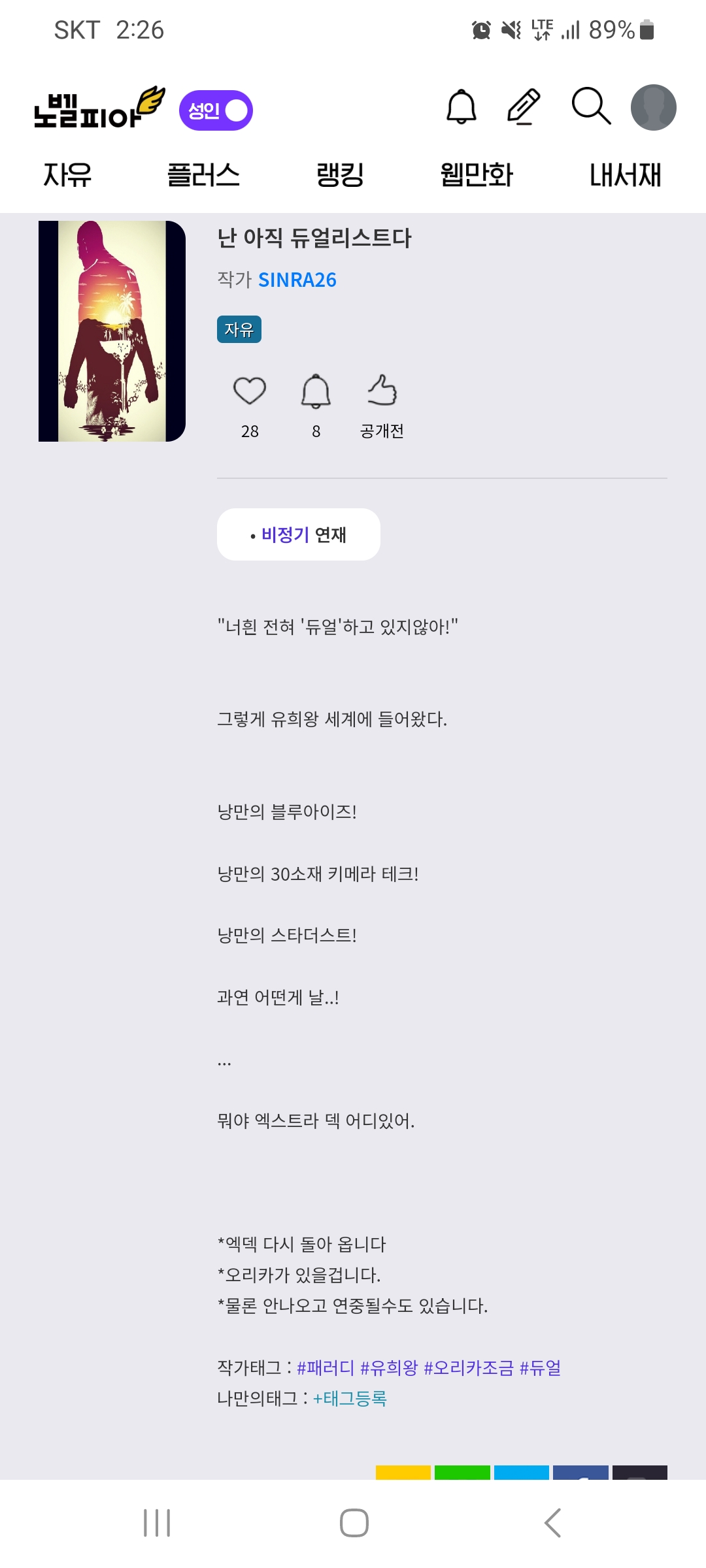Viewport: 706px width, 1568px height.
Task: Open the Novelpia home logo
Action: pos(98,108)
